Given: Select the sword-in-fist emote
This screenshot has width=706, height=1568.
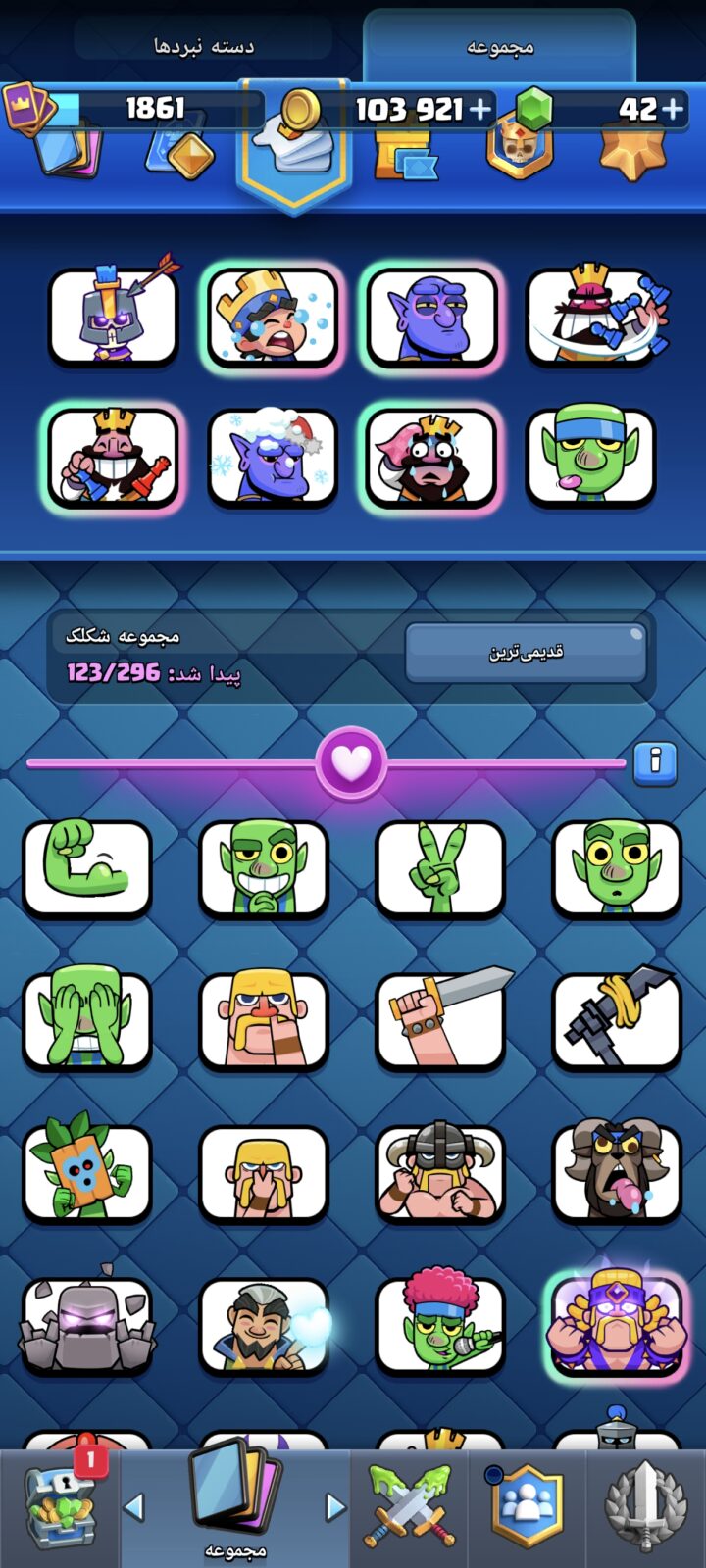Looking at the screenshot, I should click(440, 1020).
